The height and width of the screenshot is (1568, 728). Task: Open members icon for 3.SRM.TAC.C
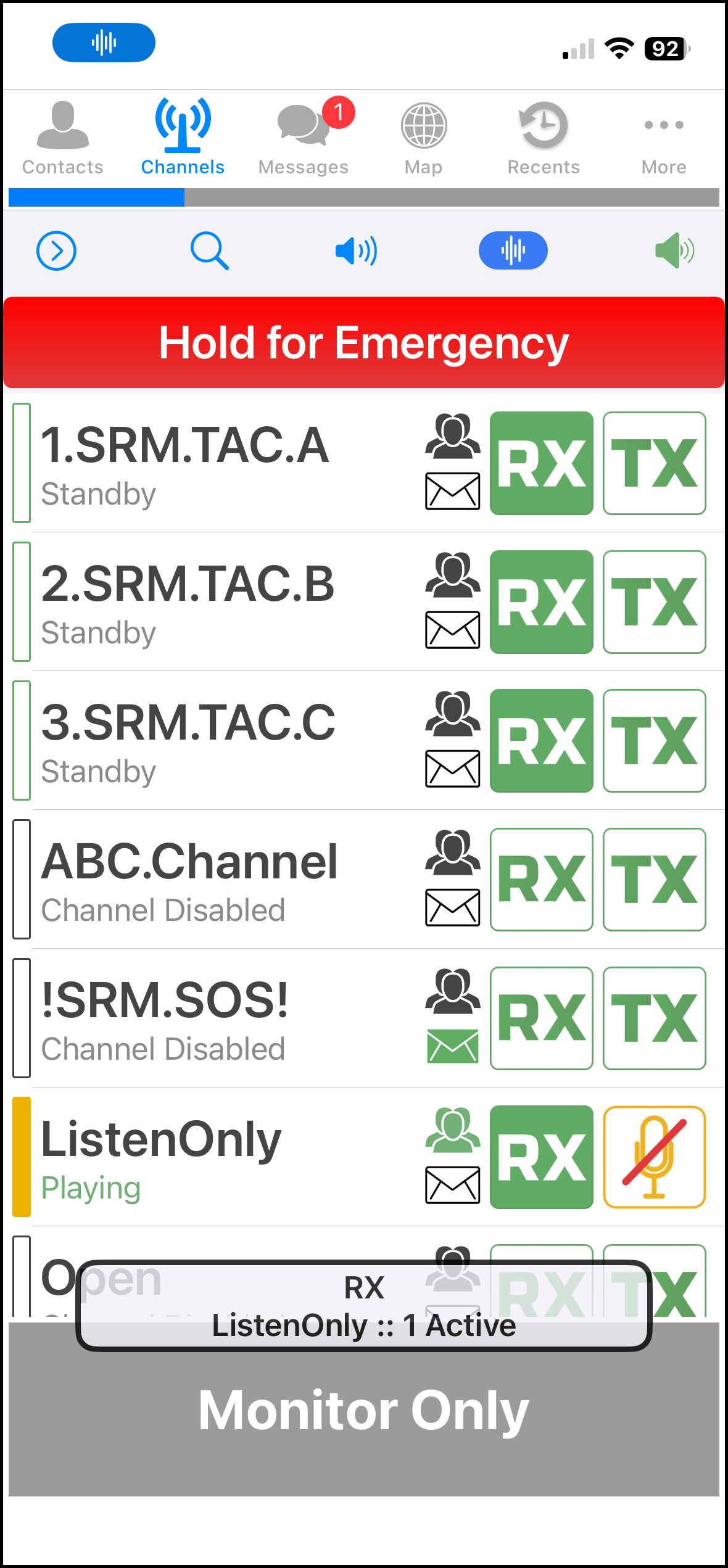pos(452,714)
